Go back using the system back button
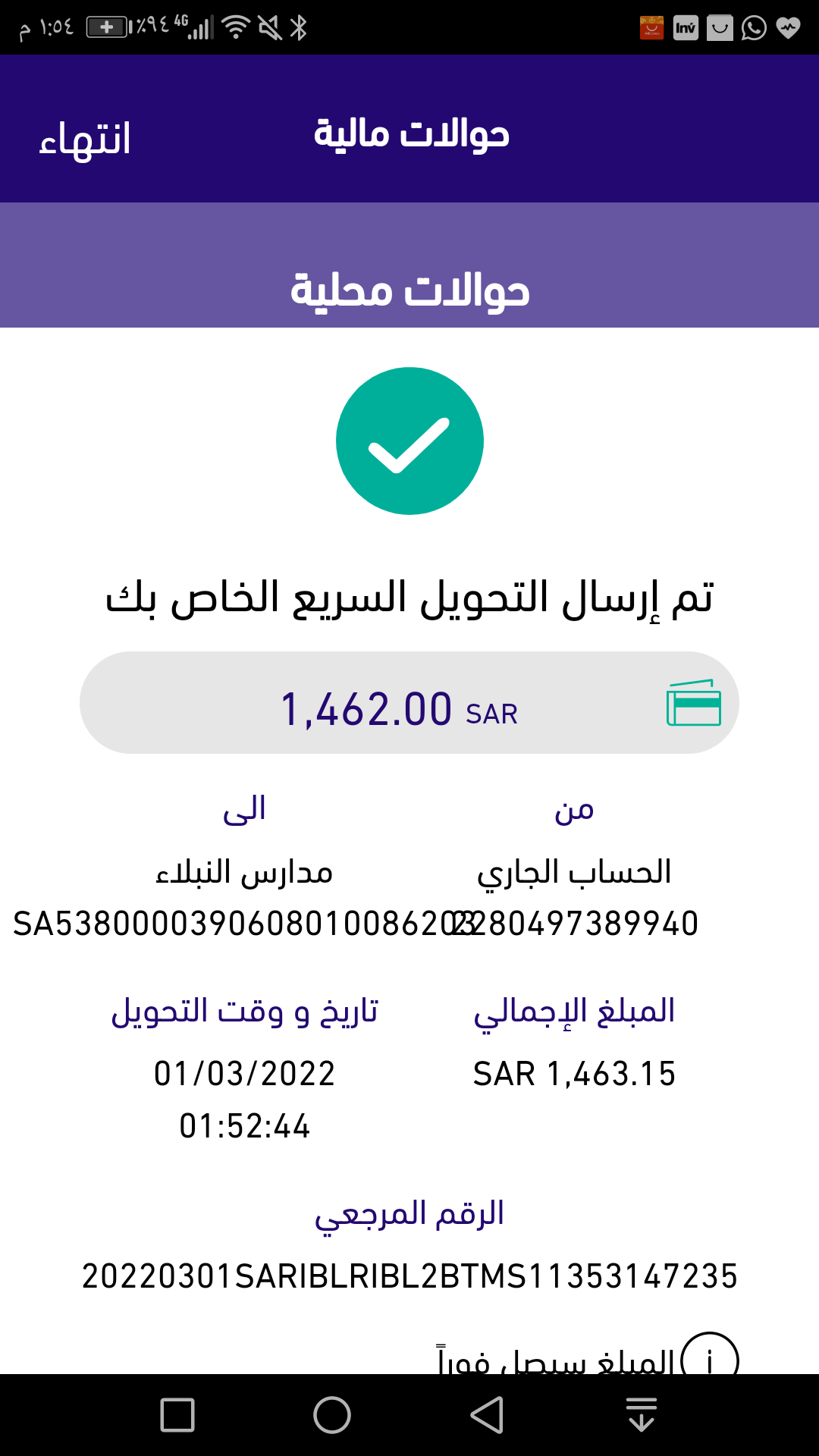 pos(487,1415)
